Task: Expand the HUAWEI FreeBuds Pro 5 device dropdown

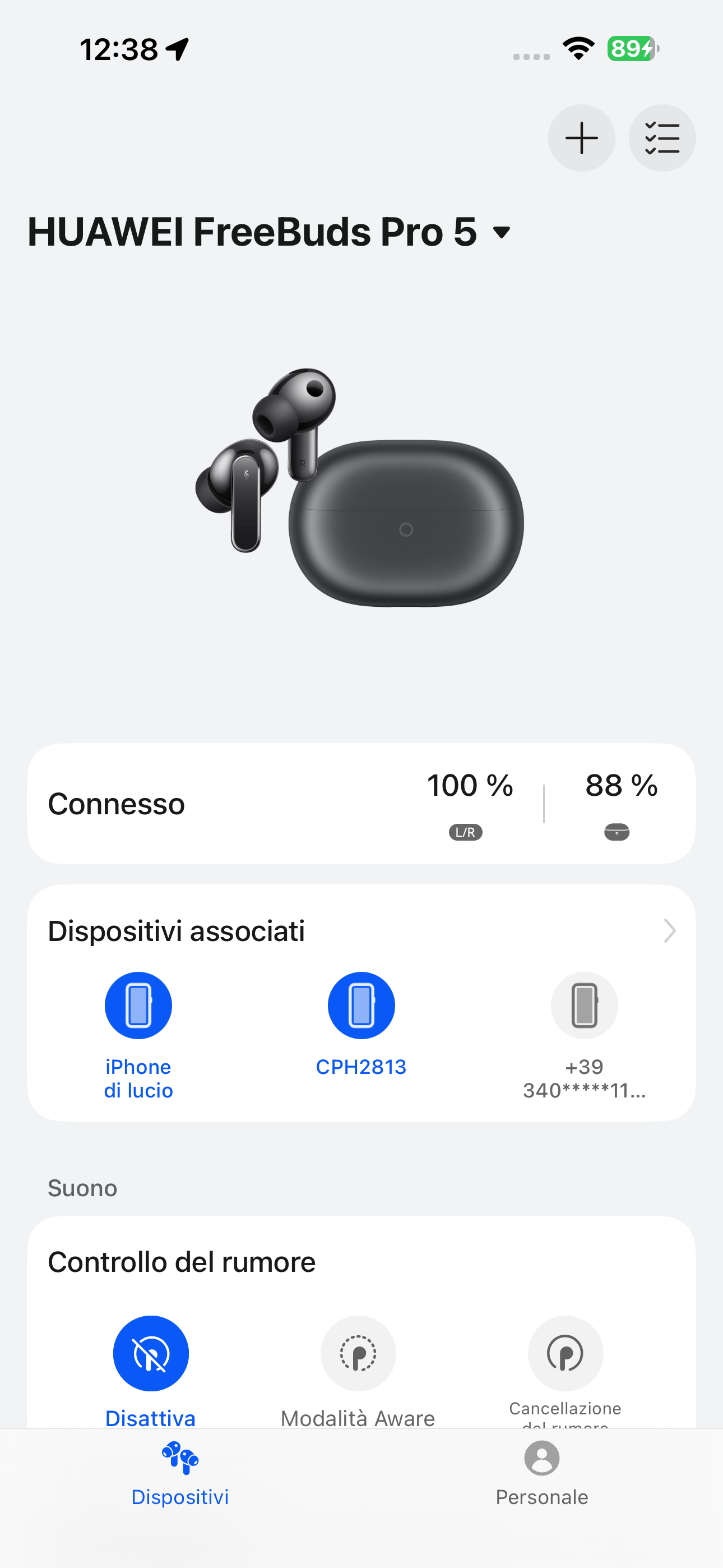Action: pos(502,233)
